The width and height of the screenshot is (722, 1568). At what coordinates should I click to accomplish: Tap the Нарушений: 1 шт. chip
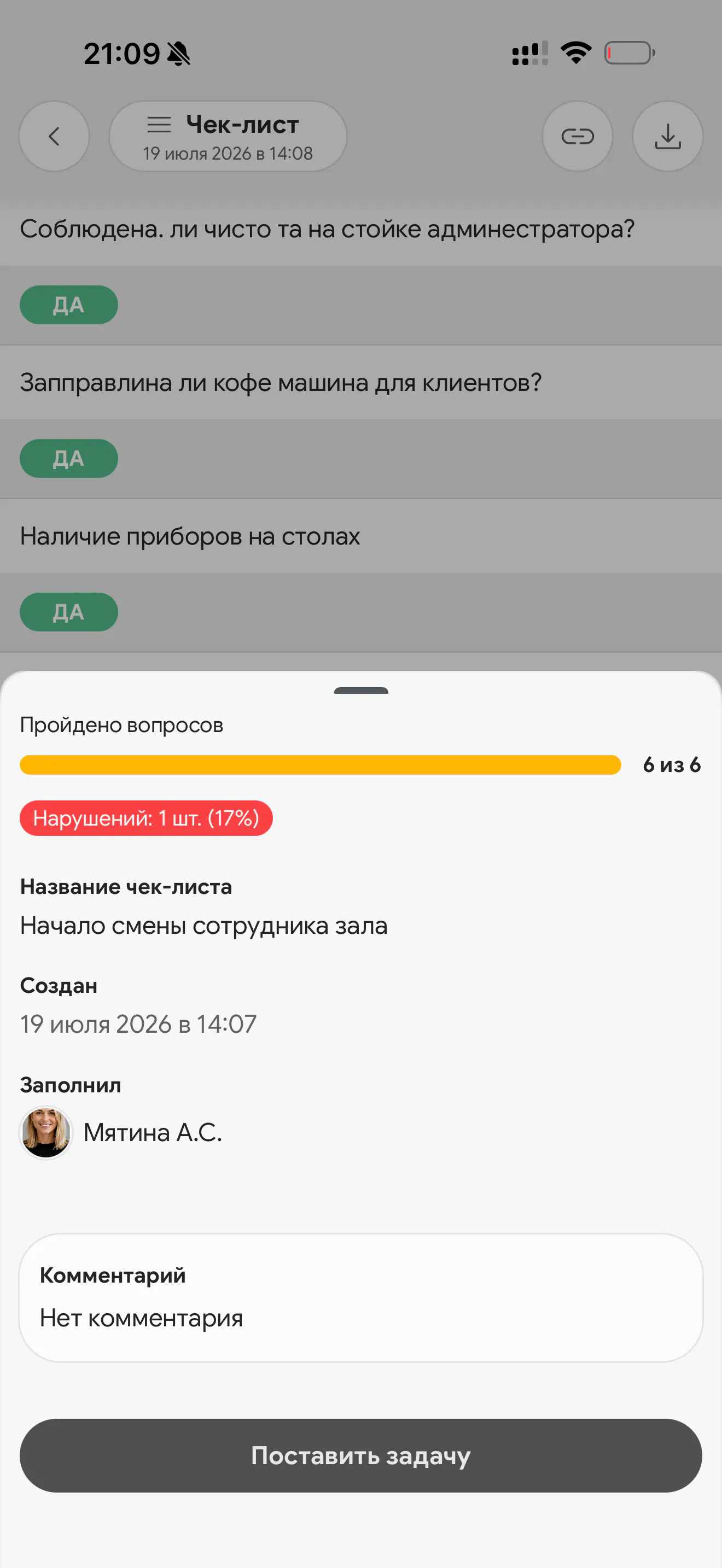click(x=146, y=818)
